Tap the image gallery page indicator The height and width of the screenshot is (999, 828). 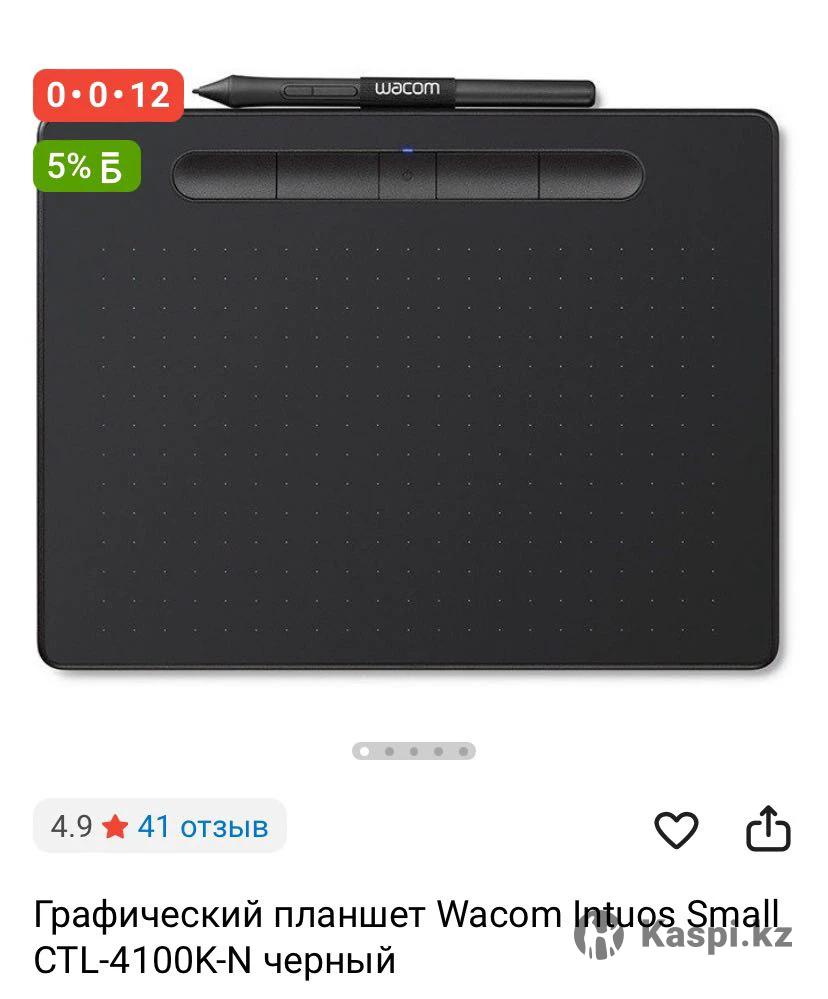coord(413,750)
